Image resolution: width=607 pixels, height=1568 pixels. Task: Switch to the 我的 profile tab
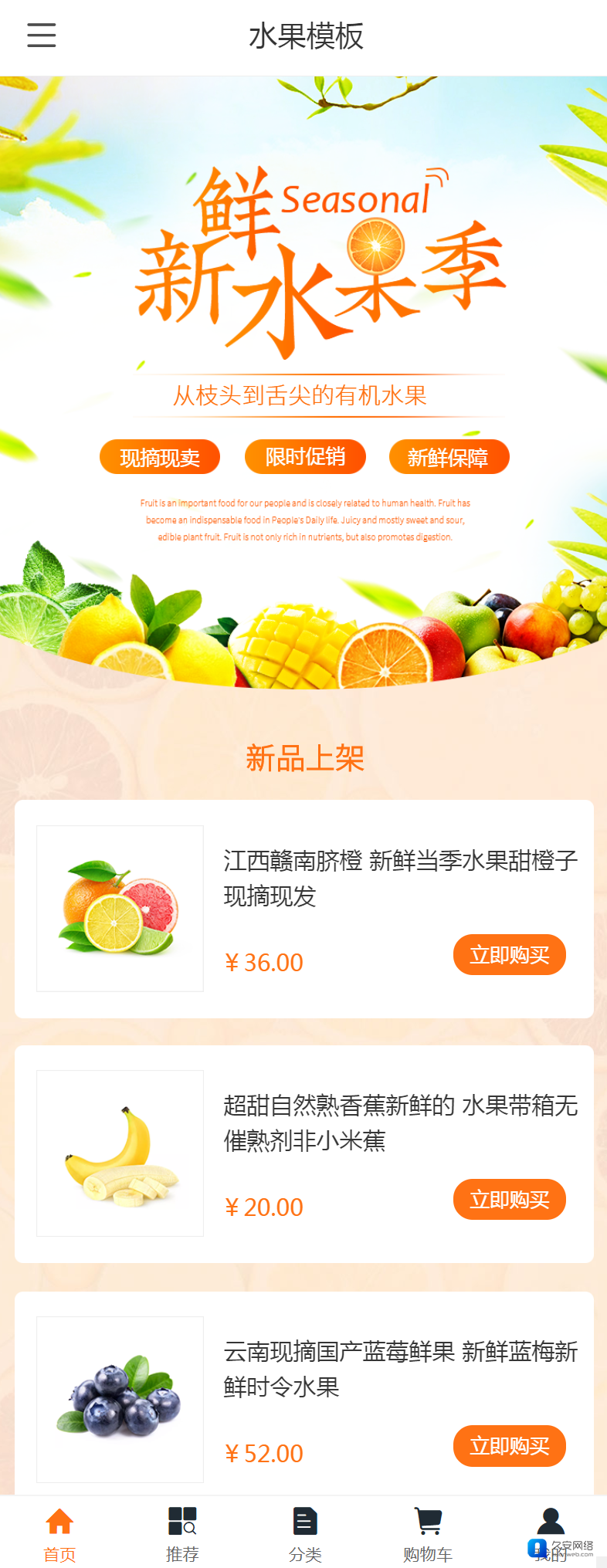551,1529
